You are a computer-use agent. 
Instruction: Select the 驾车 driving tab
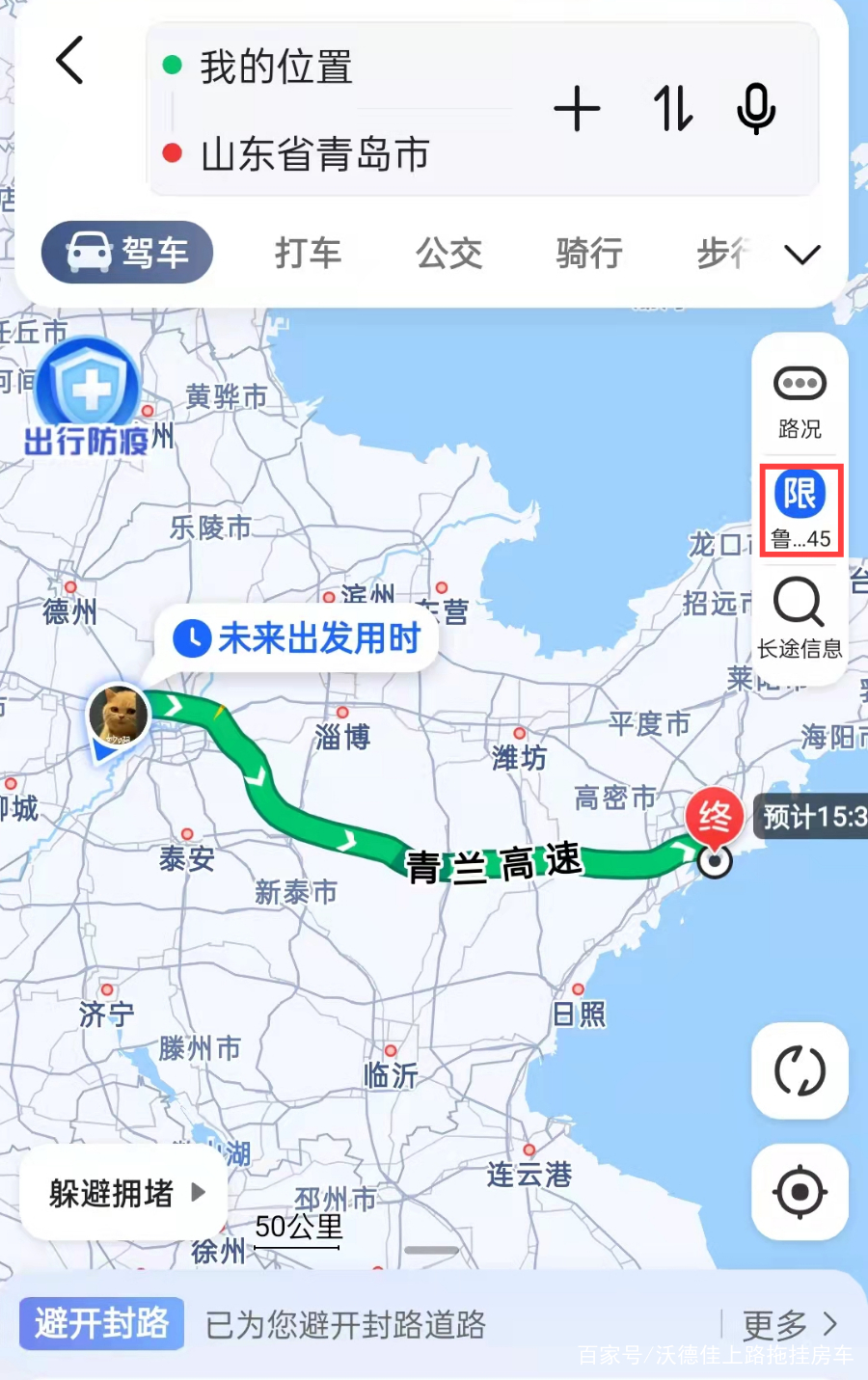pyautogui.click(x=127, y=253)
